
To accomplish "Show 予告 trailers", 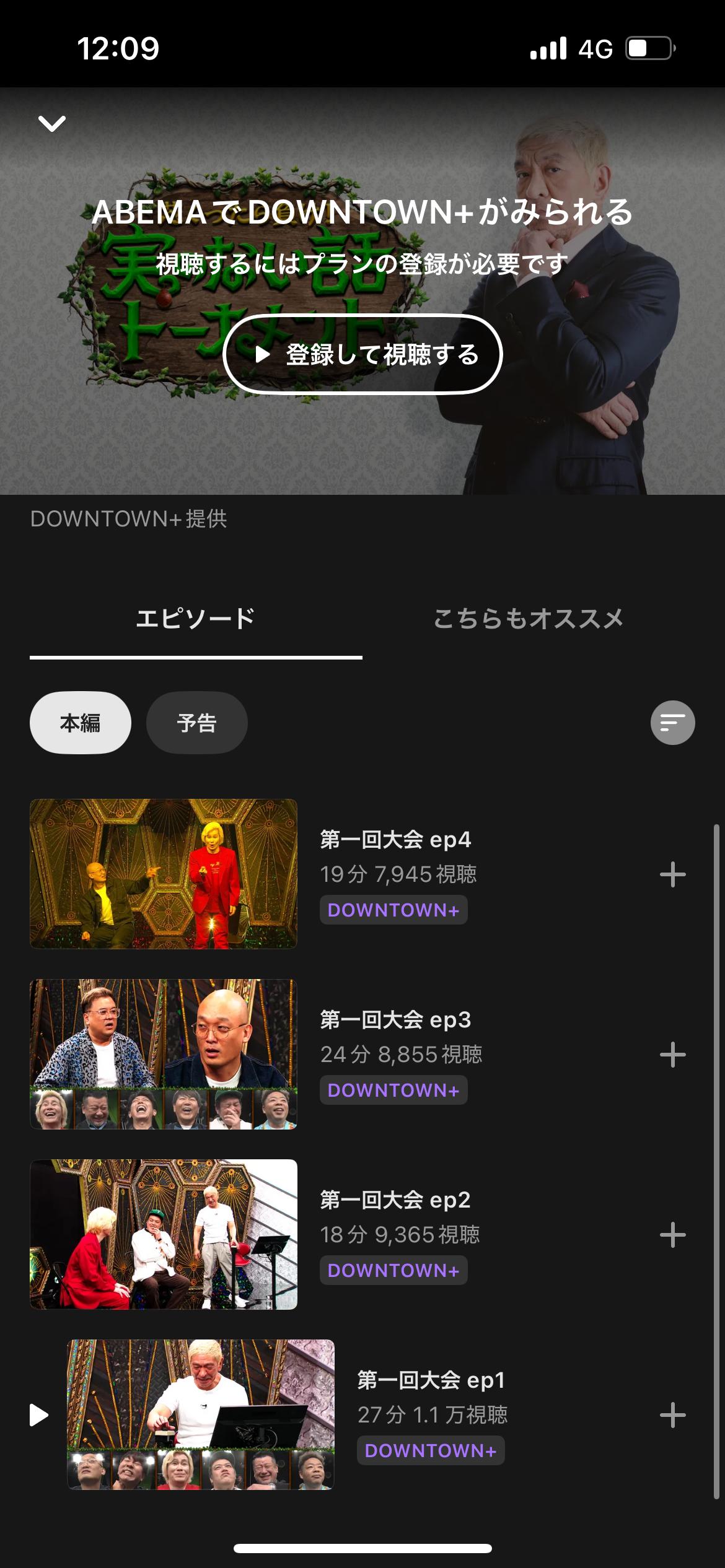I will pyautogui.click(x=197, y=723).
